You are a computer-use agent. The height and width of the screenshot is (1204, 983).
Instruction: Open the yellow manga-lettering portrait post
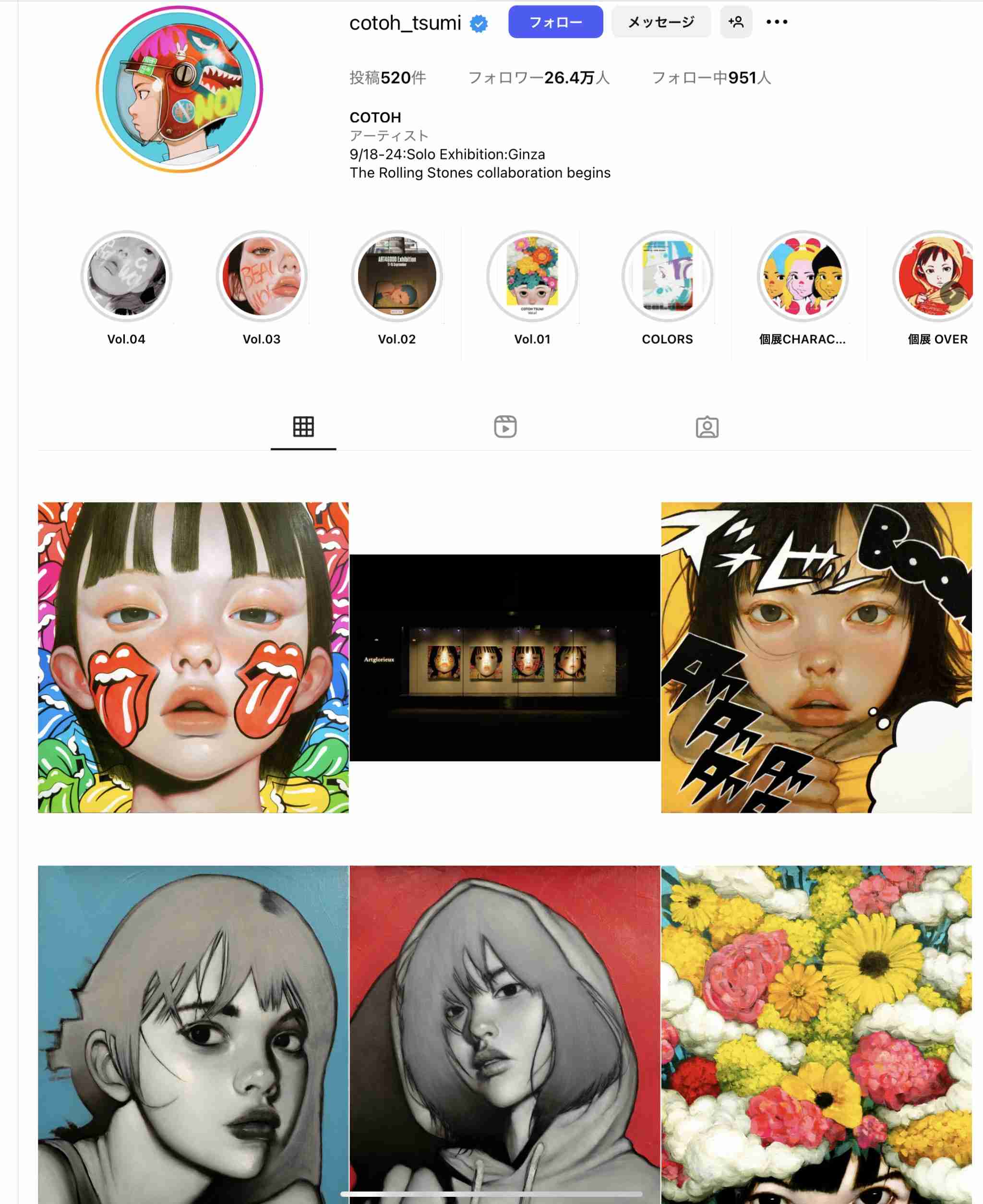point(816,657)
